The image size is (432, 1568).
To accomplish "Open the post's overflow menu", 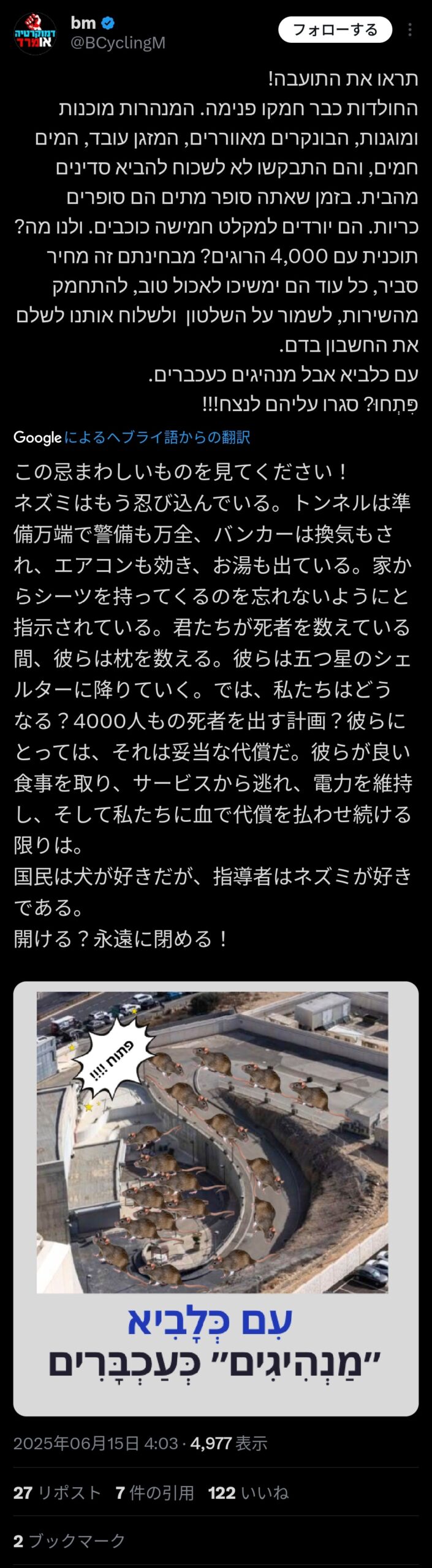I will pyautogui.click(x=410, y=30).
